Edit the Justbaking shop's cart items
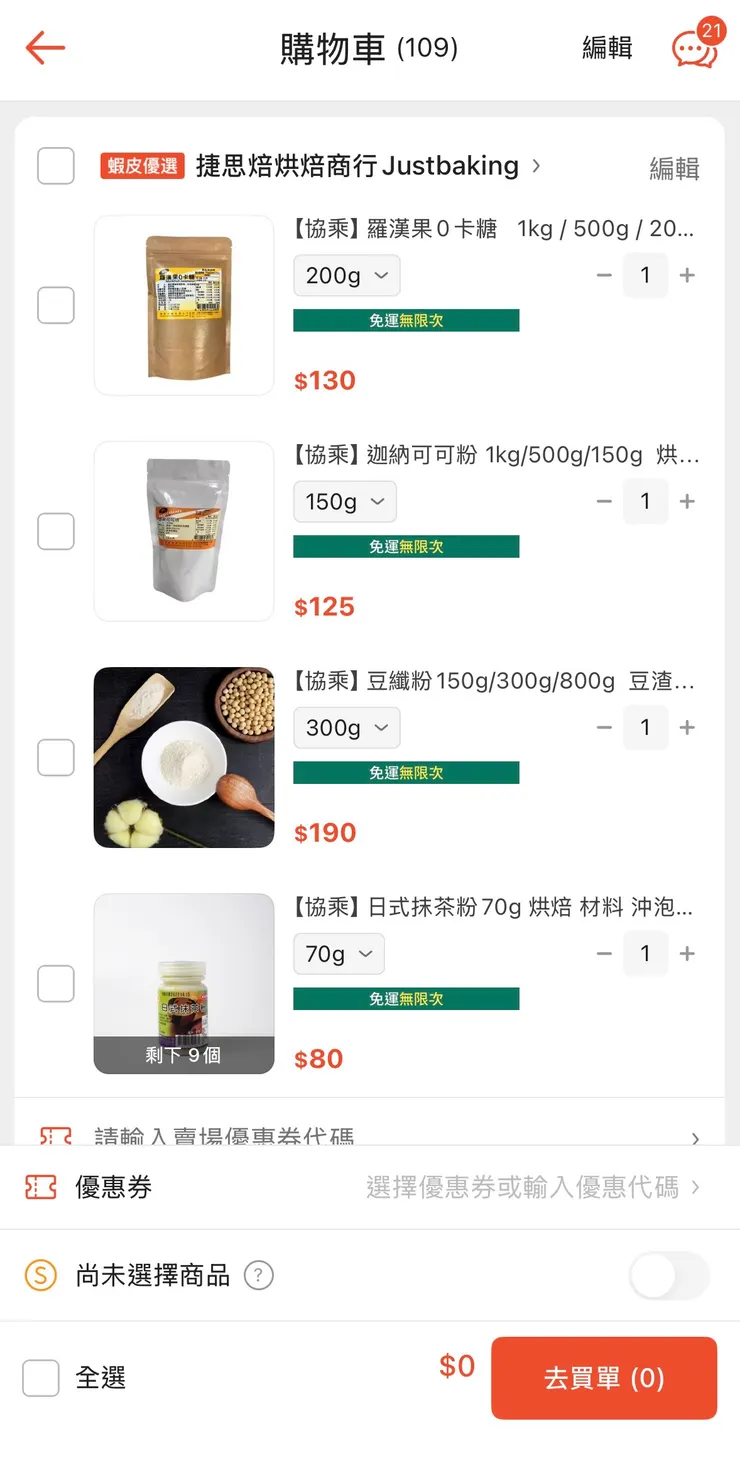 (x=674, y=168)
